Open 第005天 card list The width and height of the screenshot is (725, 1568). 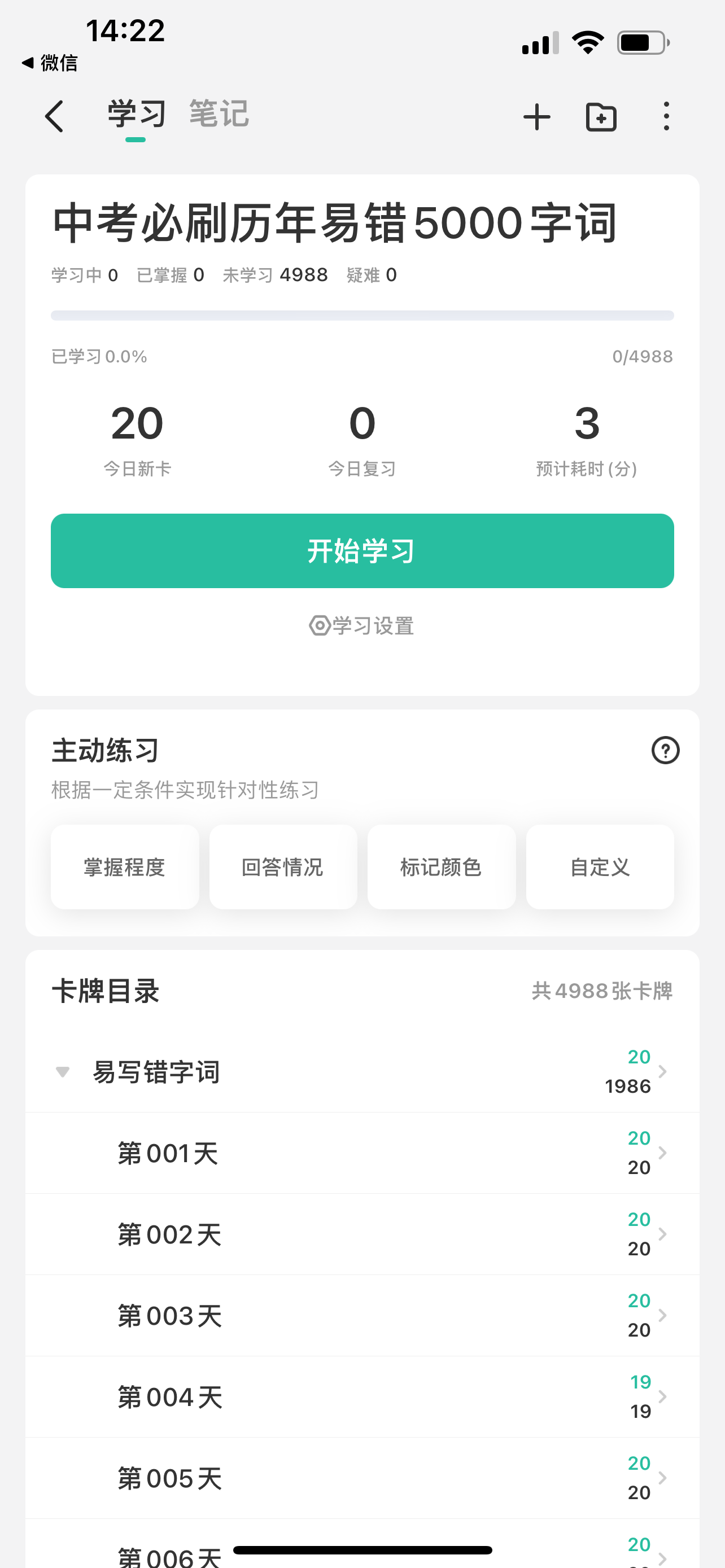pos(362,1478)
